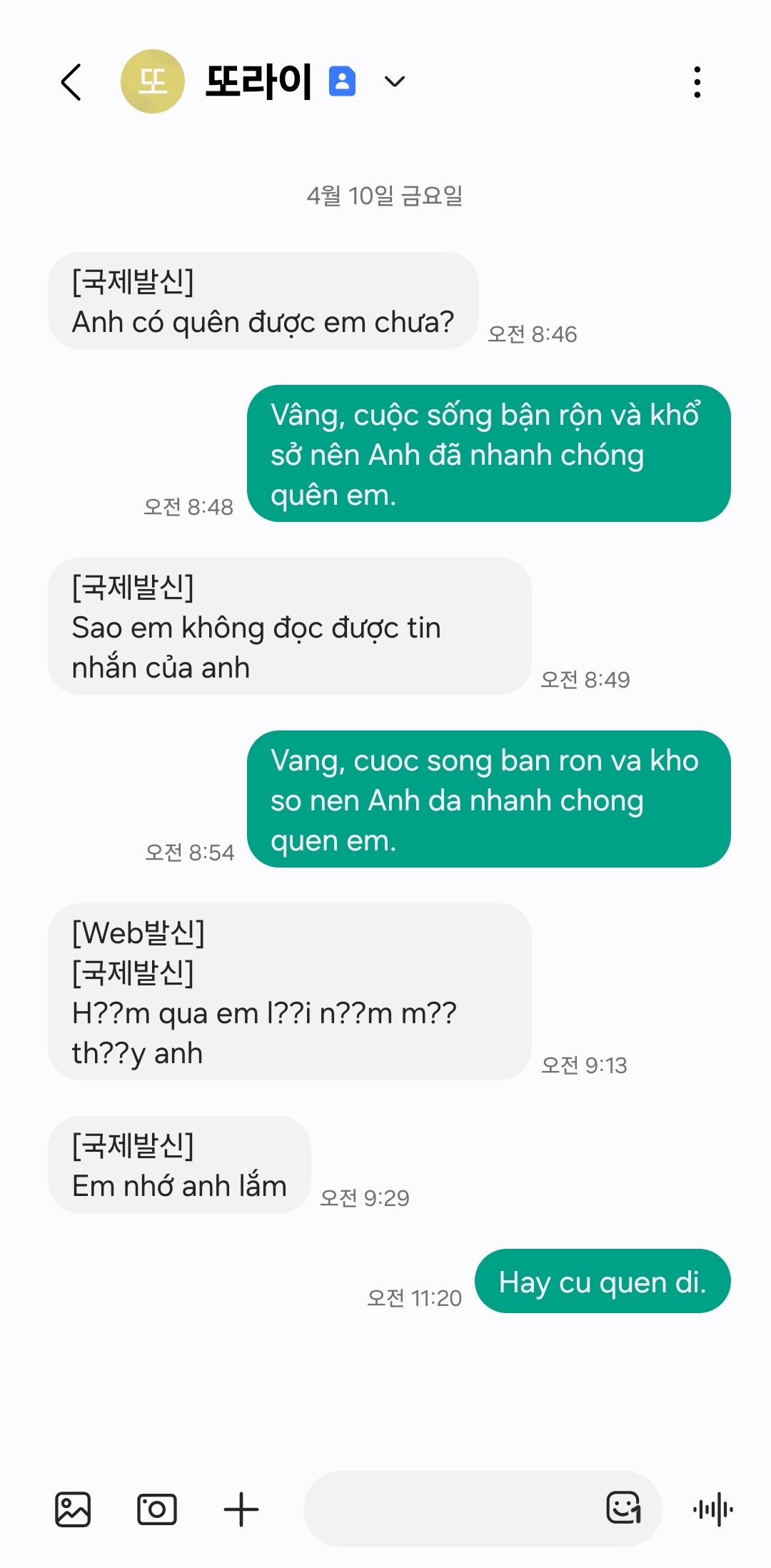
Task: Open the 또라이 contact avatar
Action: [x=152, y=81]
